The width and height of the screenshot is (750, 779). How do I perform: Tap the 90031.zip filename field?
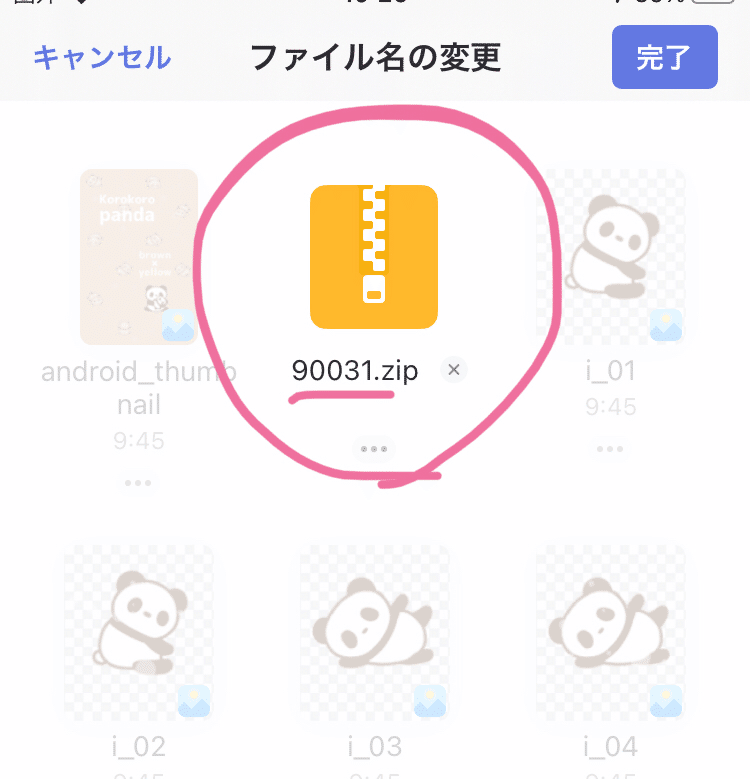[x=354, y=371]
